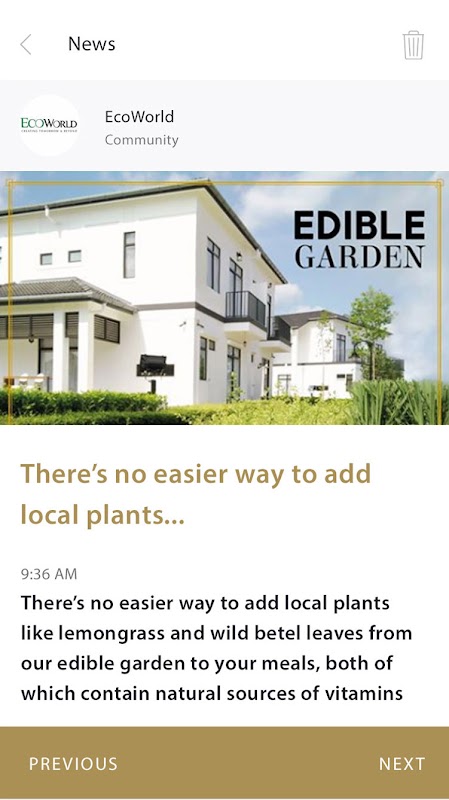
Task: Go to the PREVIOUS news article
Action: point(73,764)
